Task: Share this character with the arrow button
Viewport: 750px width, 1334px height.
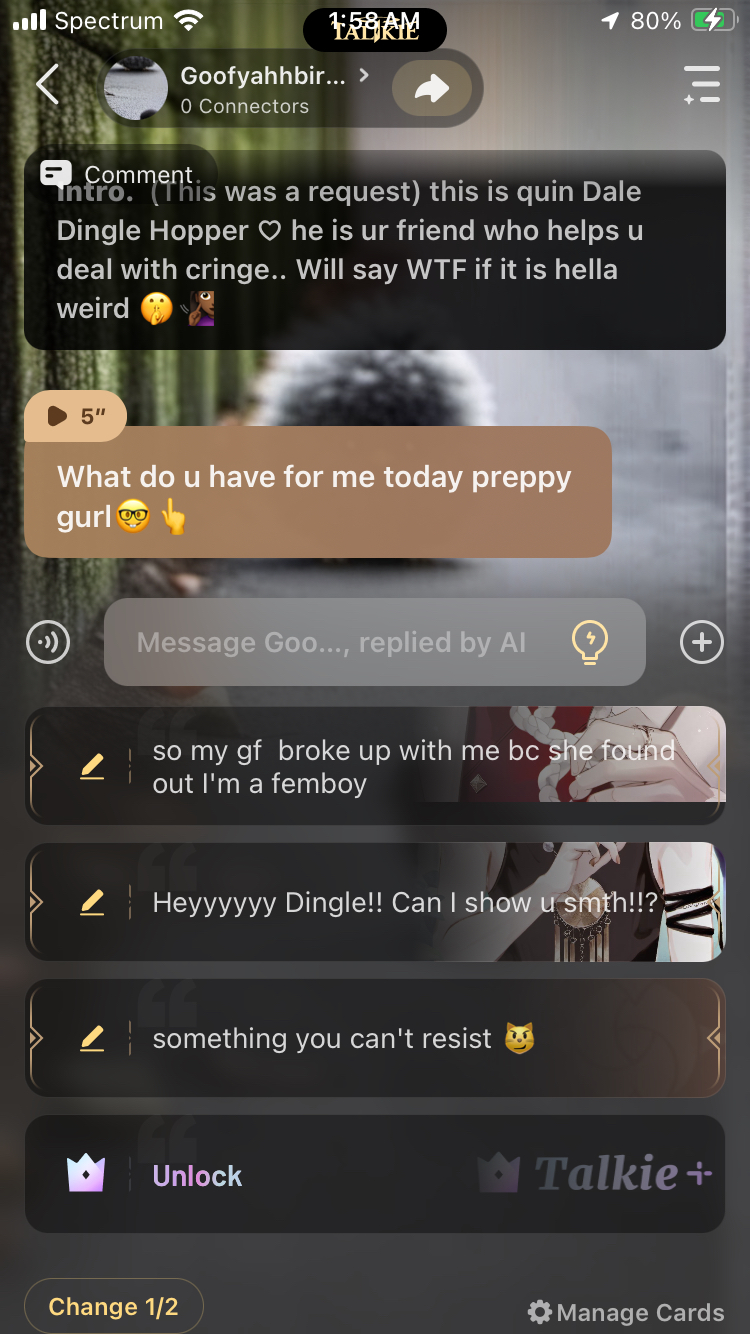Action: point(431,89)
